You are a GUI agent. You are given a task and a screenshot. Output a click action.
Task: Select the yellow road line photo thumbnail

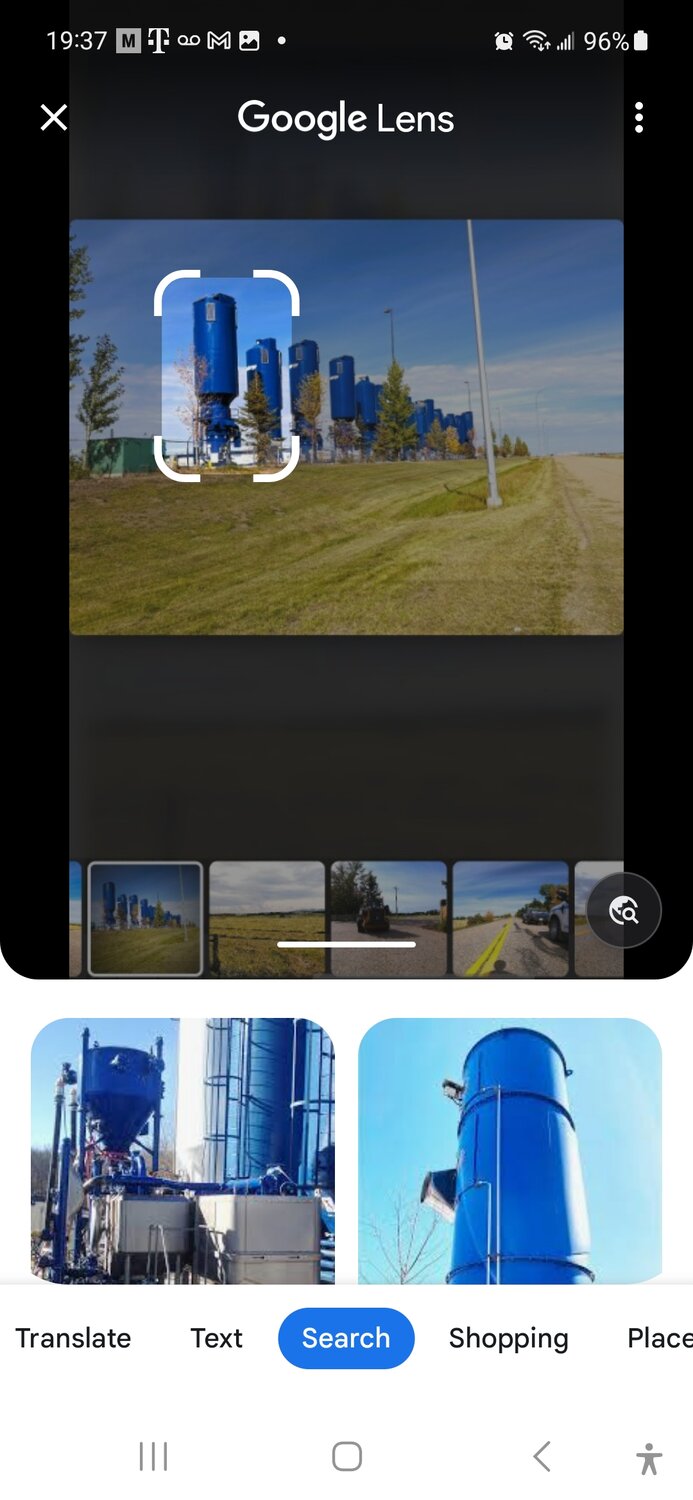510,918
